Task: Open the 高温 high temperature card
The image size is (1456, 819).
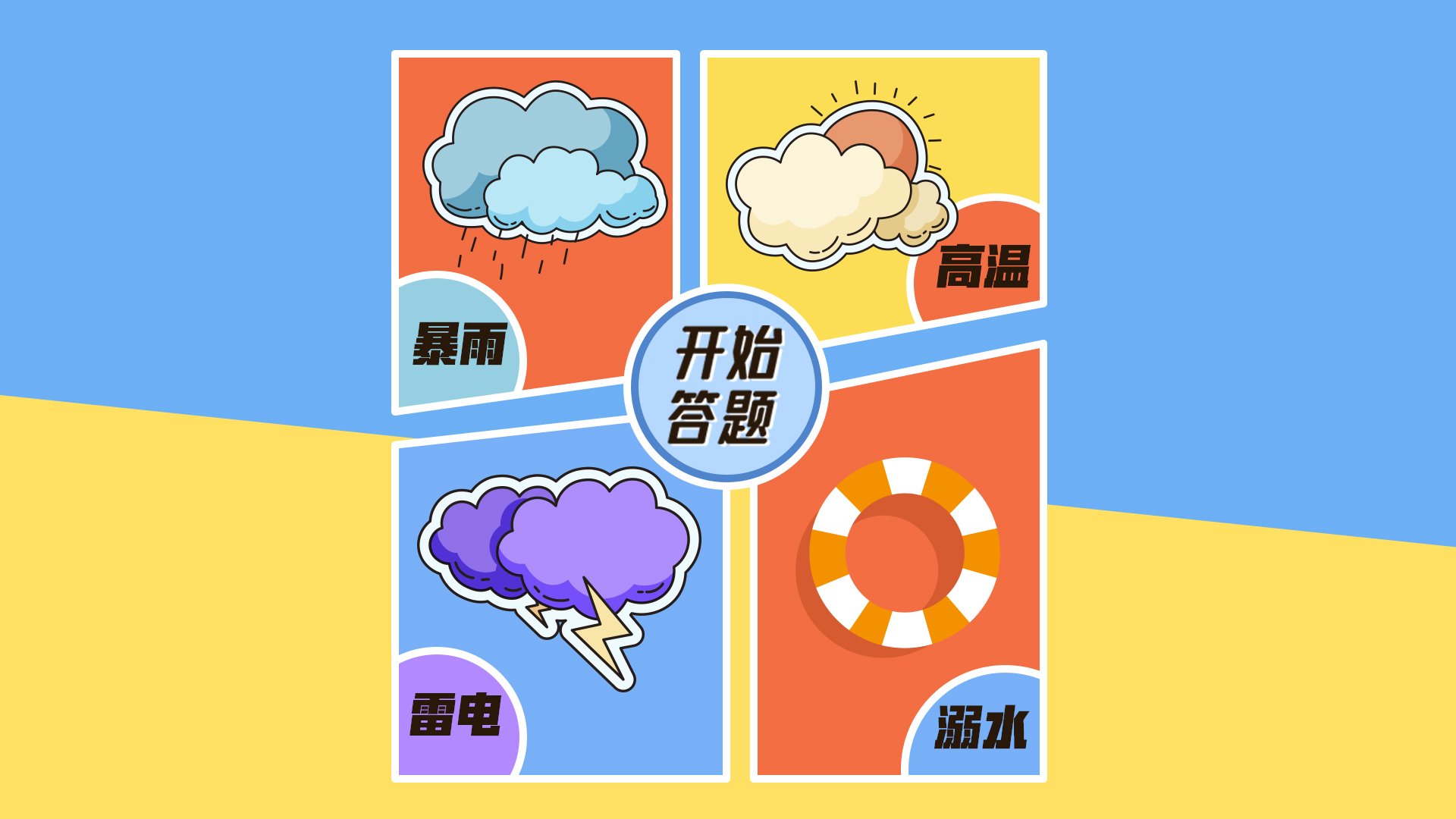Action: pyautogui.click(x=872, y=190)
